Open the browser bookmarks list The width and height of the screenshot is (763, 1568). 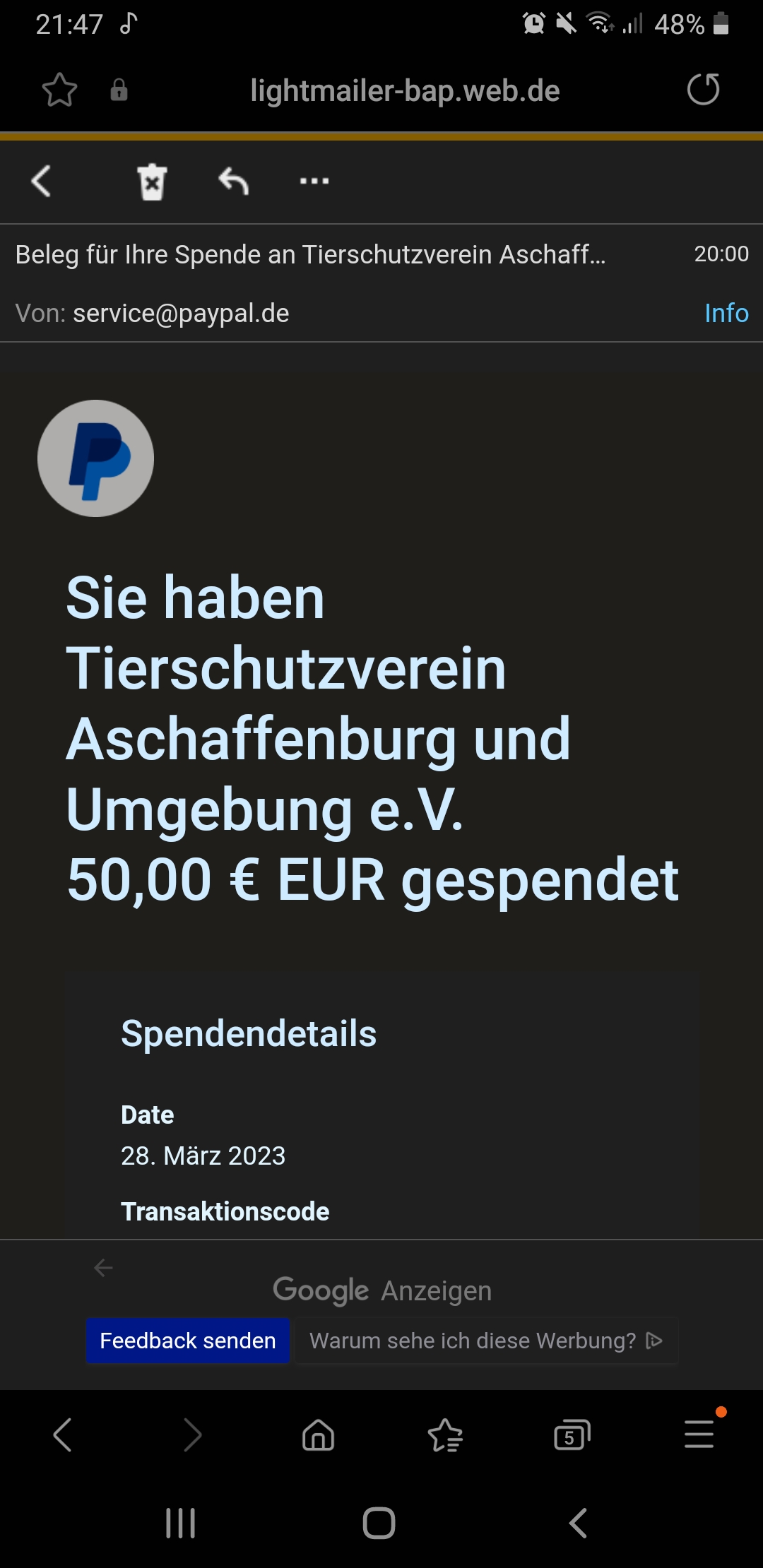445,1435
